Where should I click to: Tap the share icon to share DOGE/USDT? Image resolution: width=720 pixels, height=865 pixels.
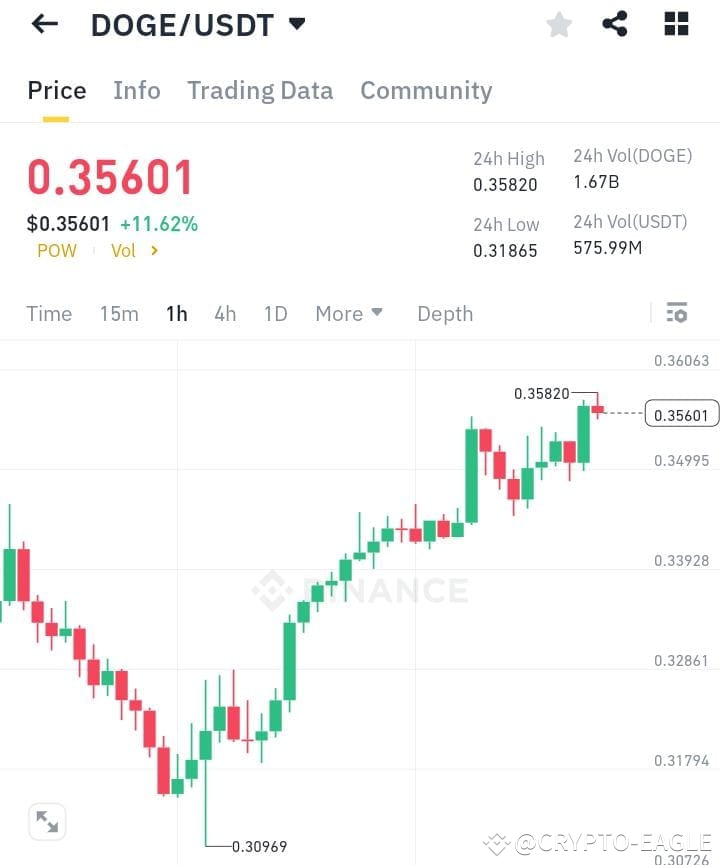[615, 24]
